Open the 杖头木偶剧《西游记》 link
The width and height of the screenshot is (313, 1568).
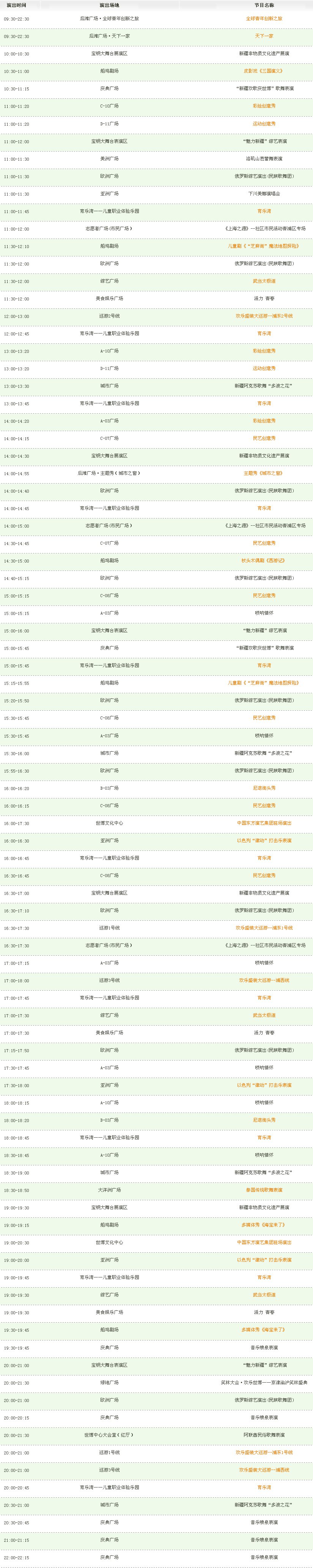click(264, 561)
